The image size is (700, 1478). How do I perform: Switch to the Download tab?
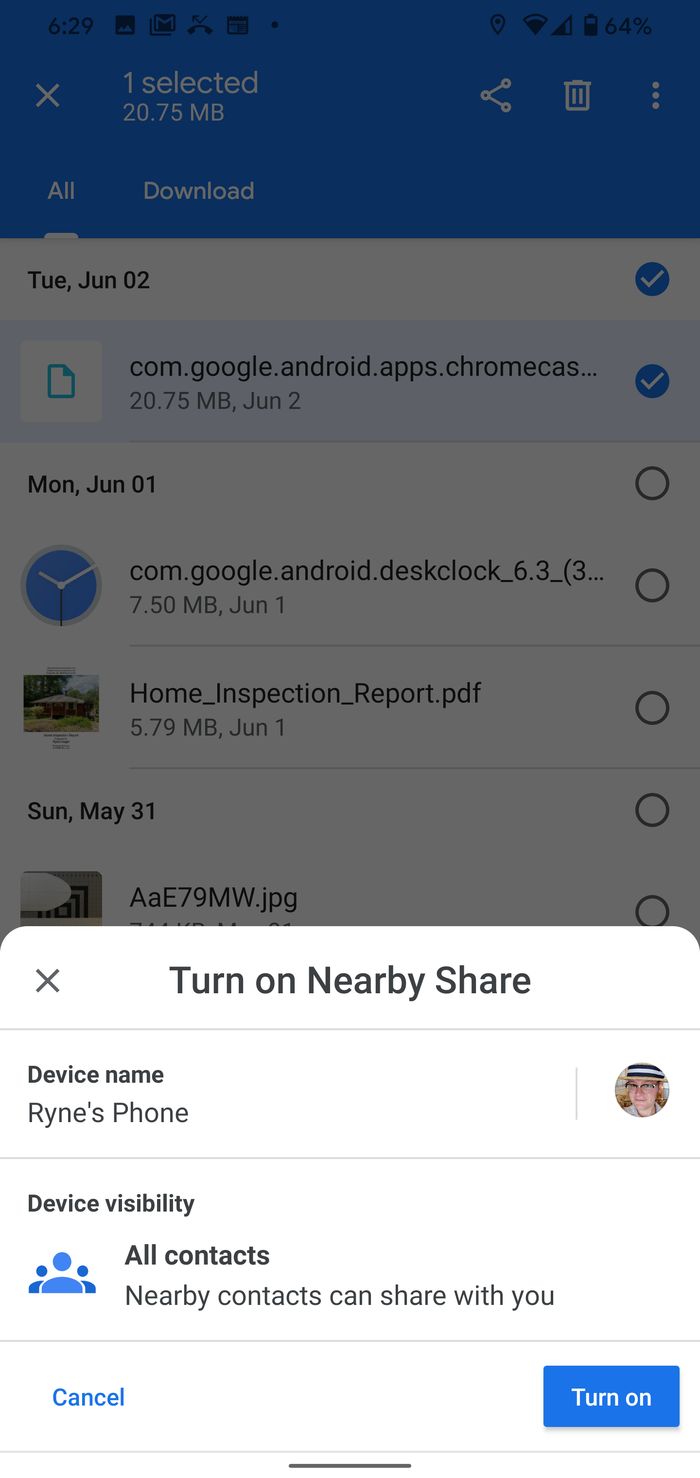pyautogui.click(x=198, y=191)
